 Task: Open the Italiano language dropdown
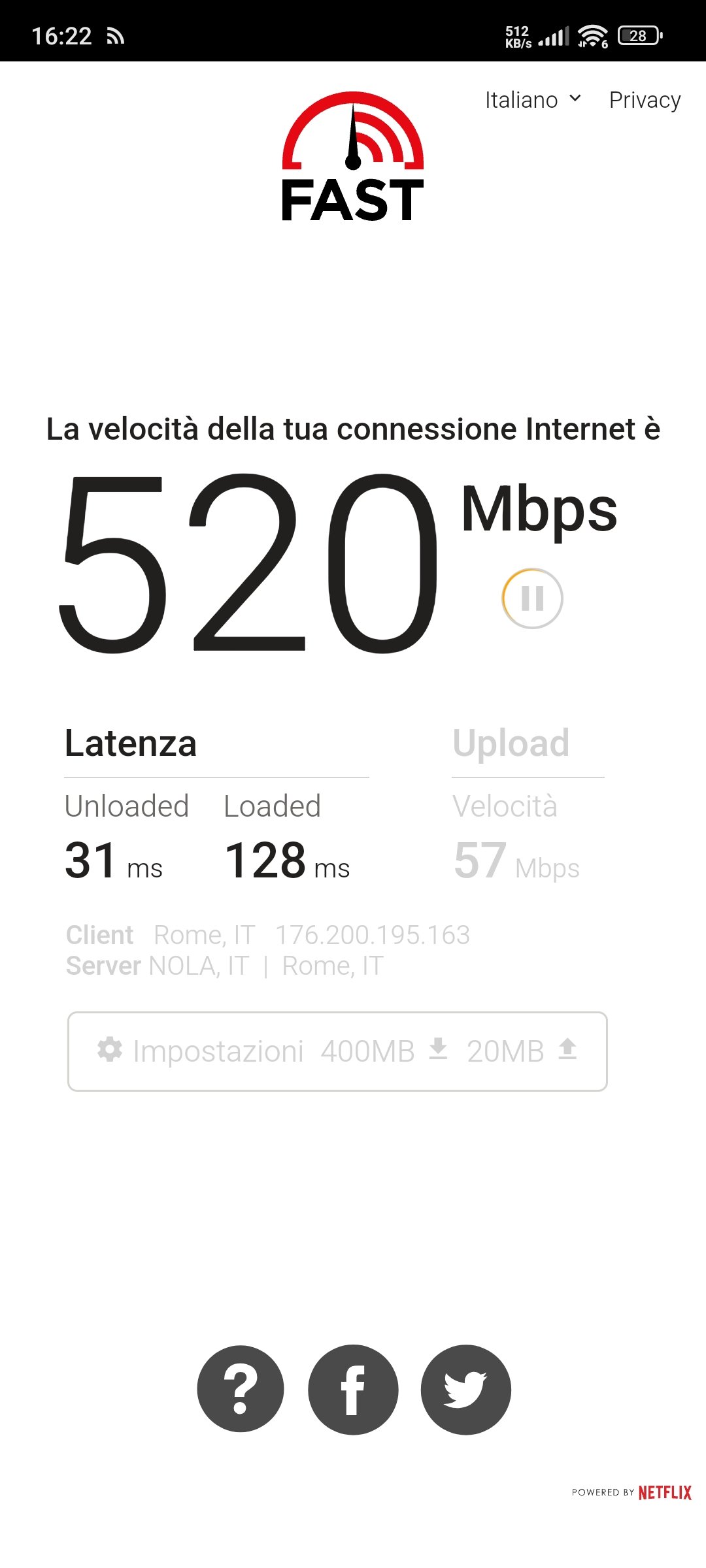(x=533, y=100)
